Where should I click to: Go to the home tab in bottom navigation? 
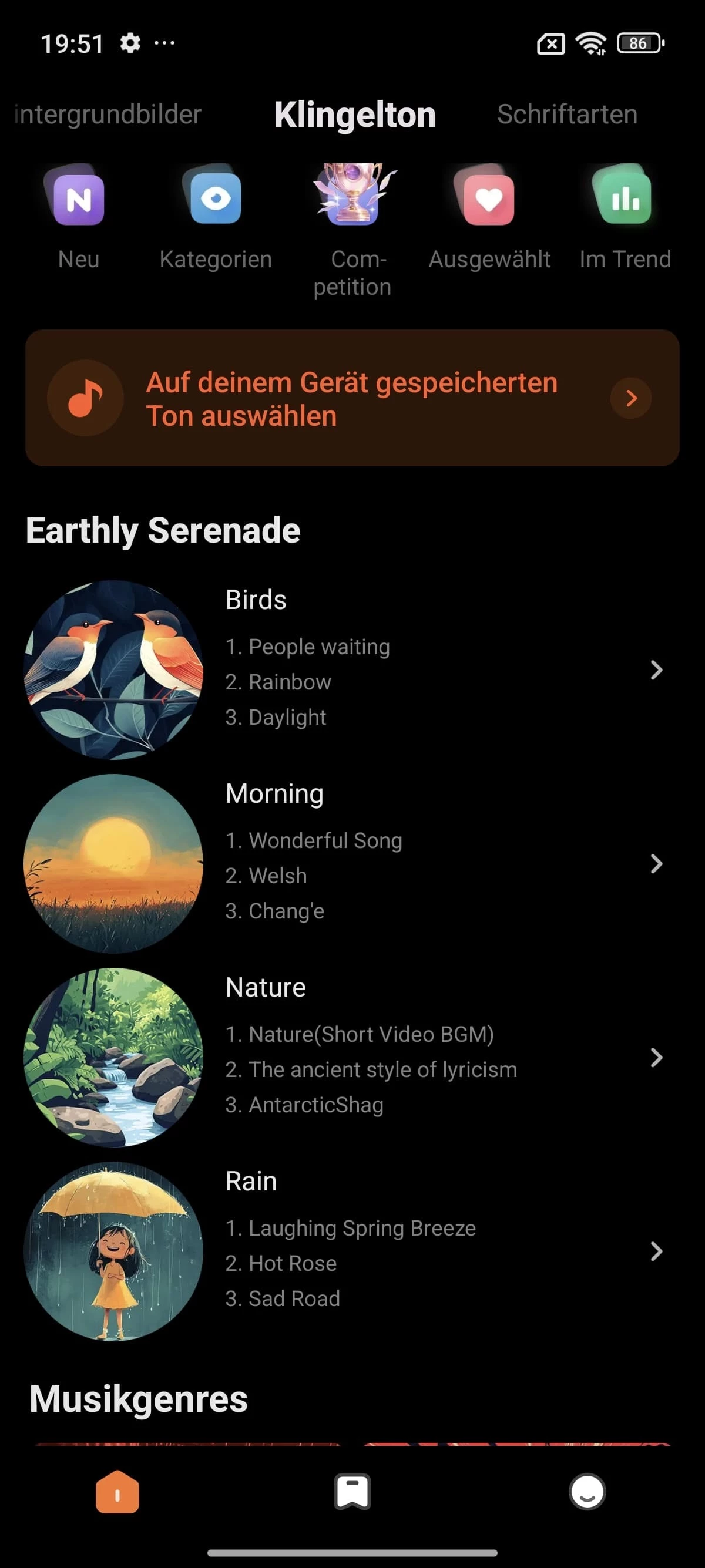(x=117, y=1492)
